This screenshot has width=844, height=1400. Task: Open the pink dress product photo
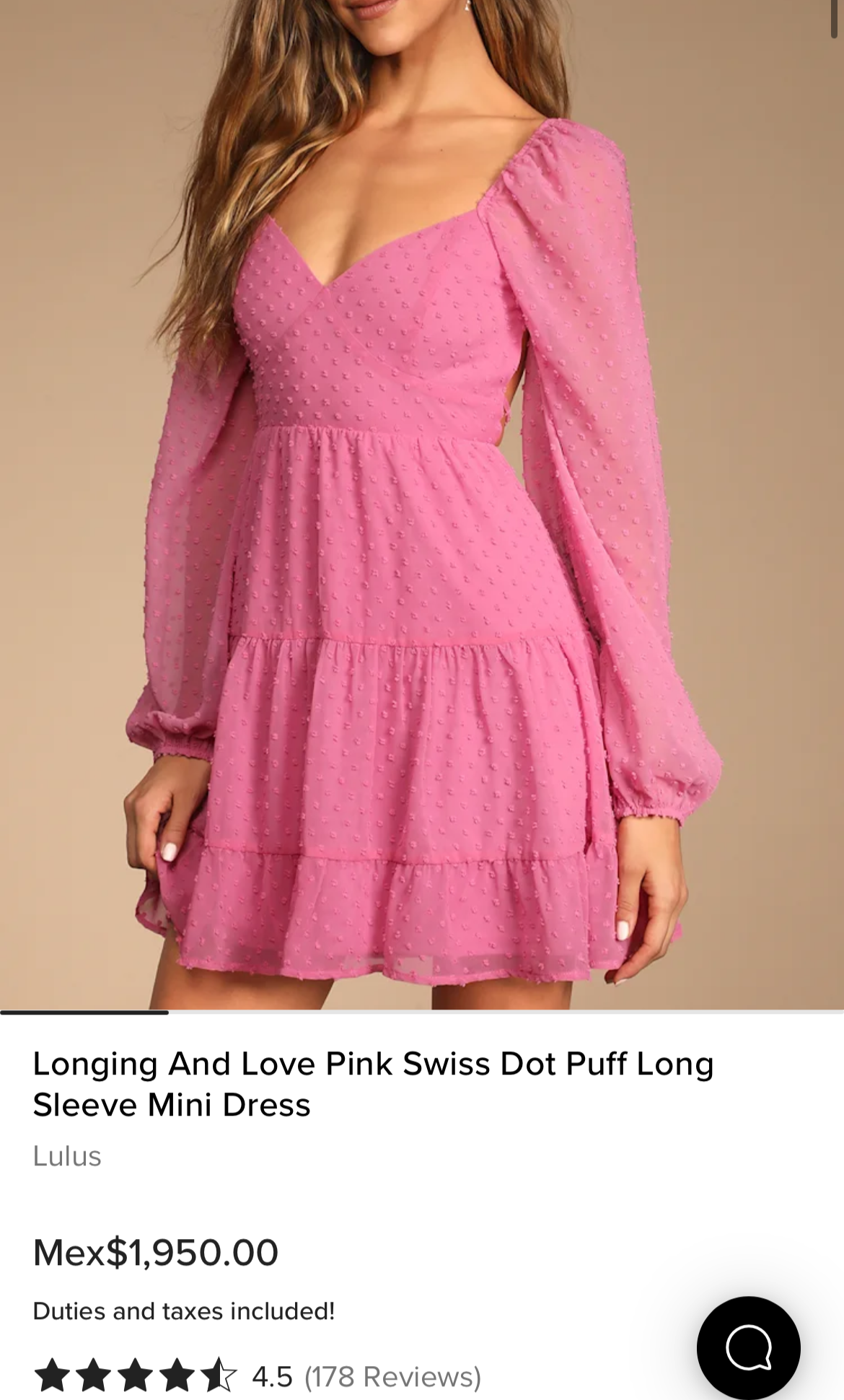tap(422, 505)
